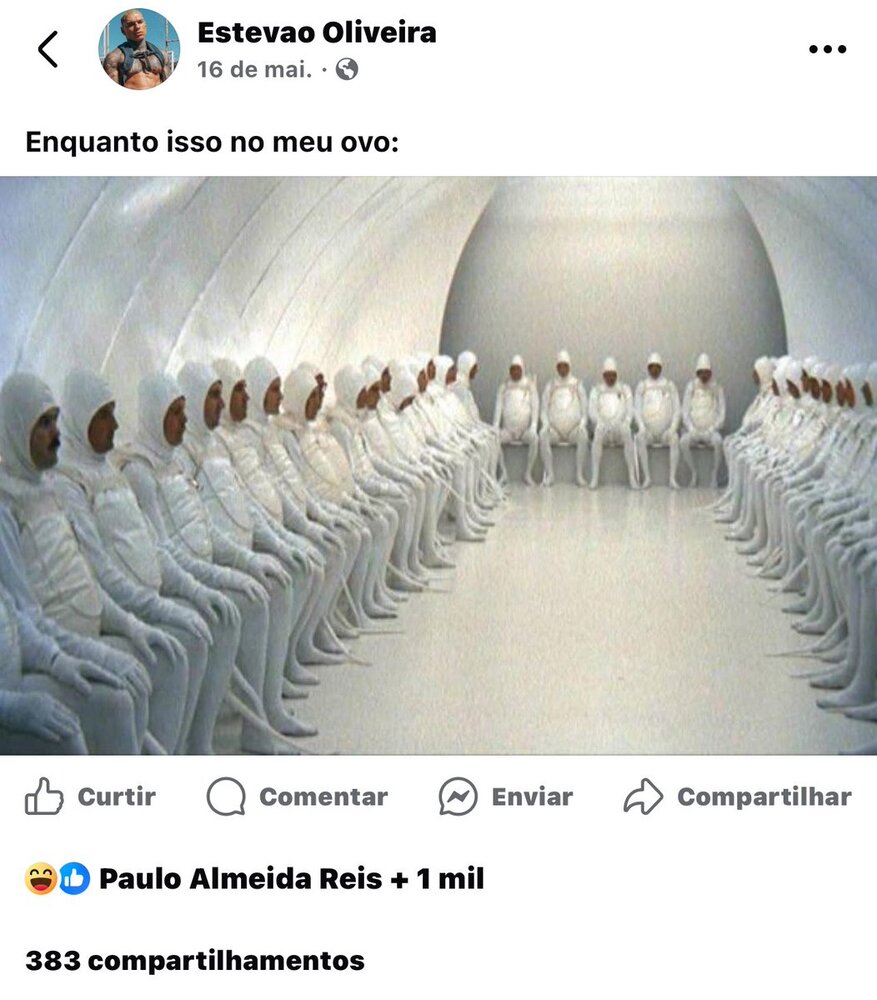Open Estevao Oliveira's profile name
877x1000 pixels.
tap(316, 32)
